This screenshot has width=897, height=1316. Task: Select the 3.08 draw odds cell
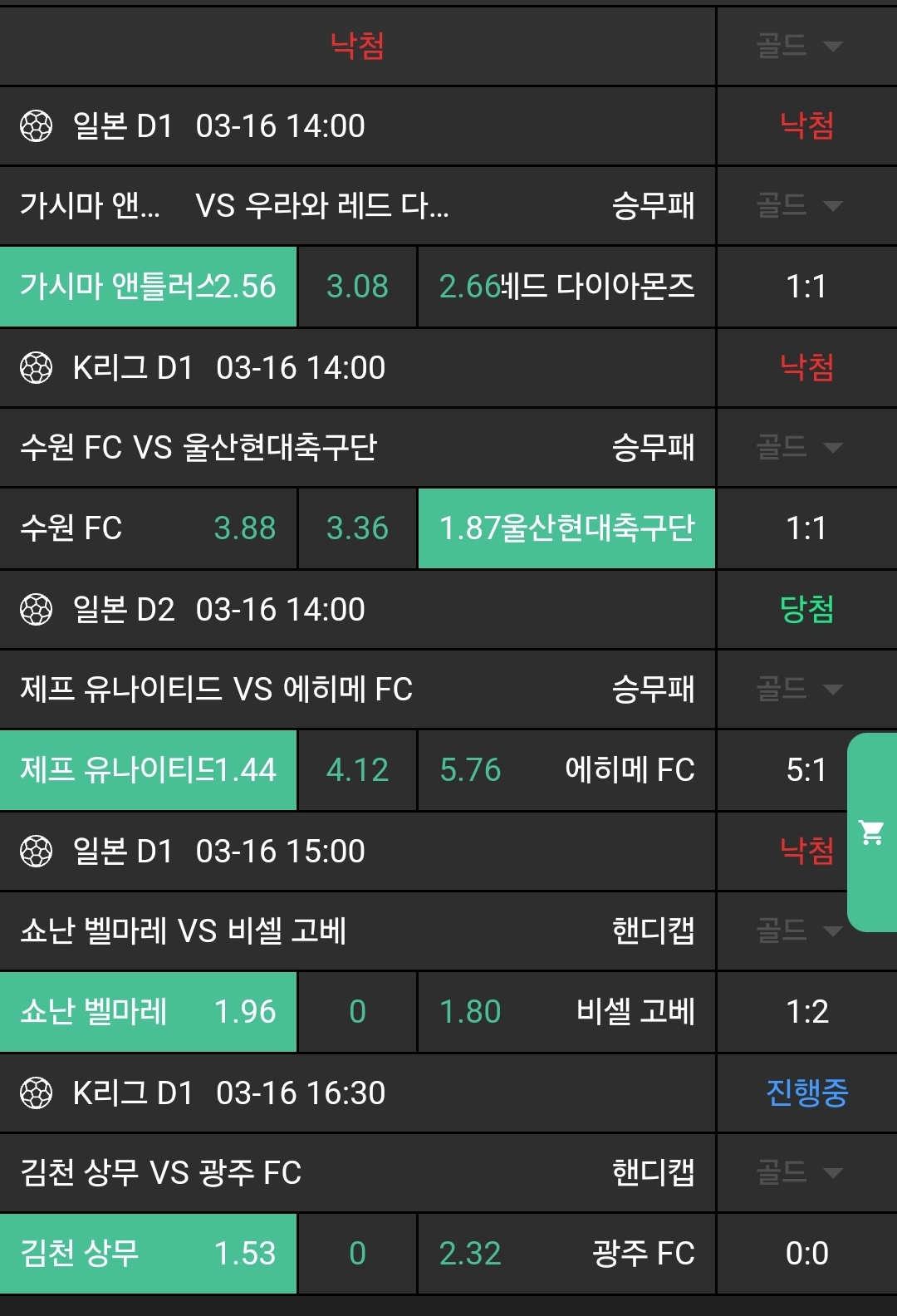click(x=357, y=287)
